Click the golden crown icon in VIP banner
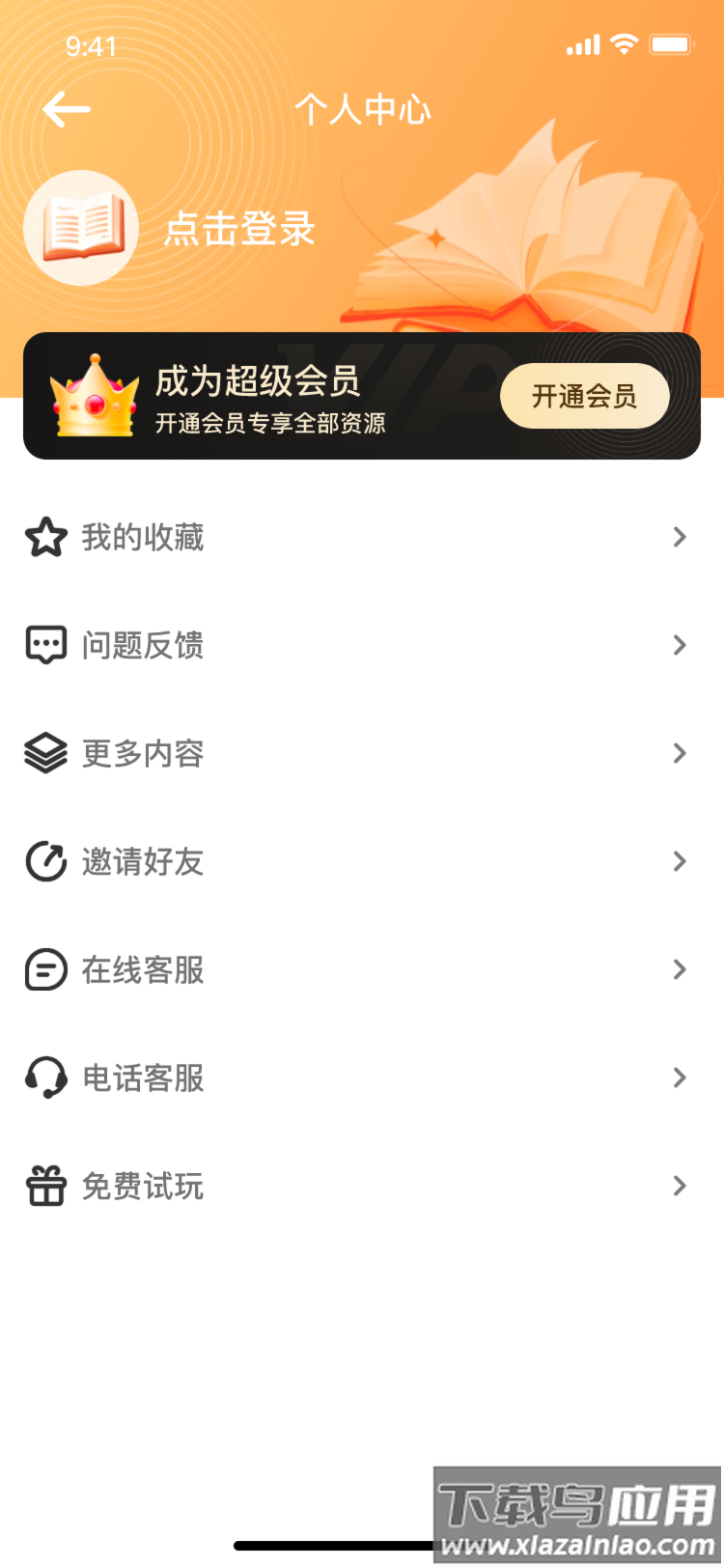 click(x=94, y=396)
